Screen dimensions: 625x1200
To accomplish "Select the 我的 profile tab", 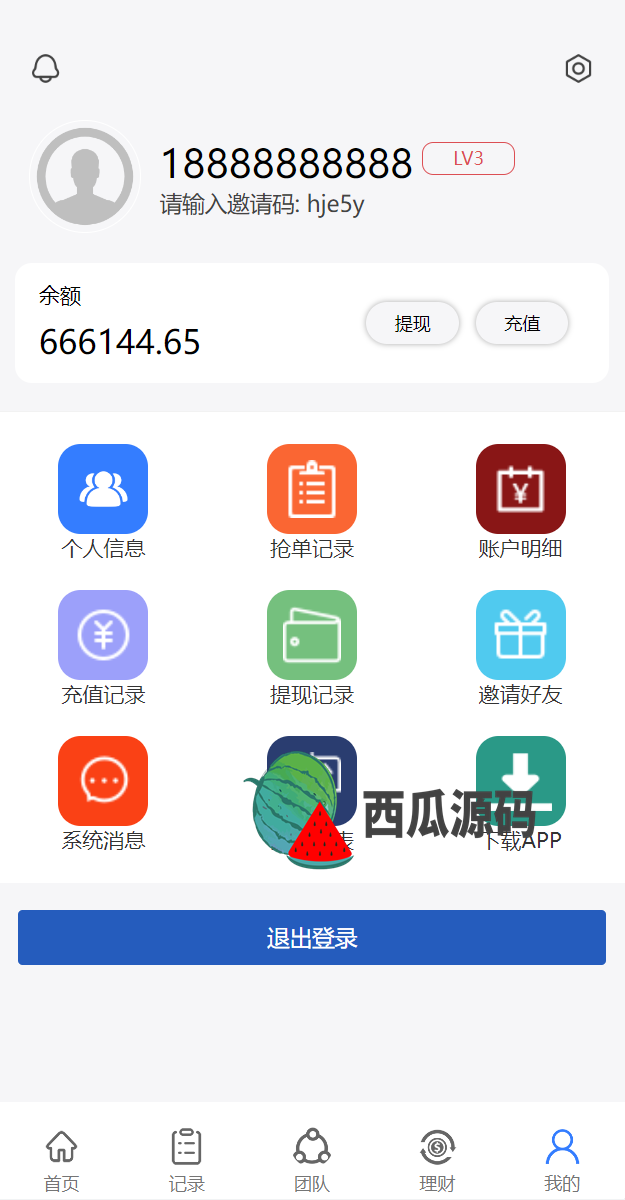I will coord(562,1158).
